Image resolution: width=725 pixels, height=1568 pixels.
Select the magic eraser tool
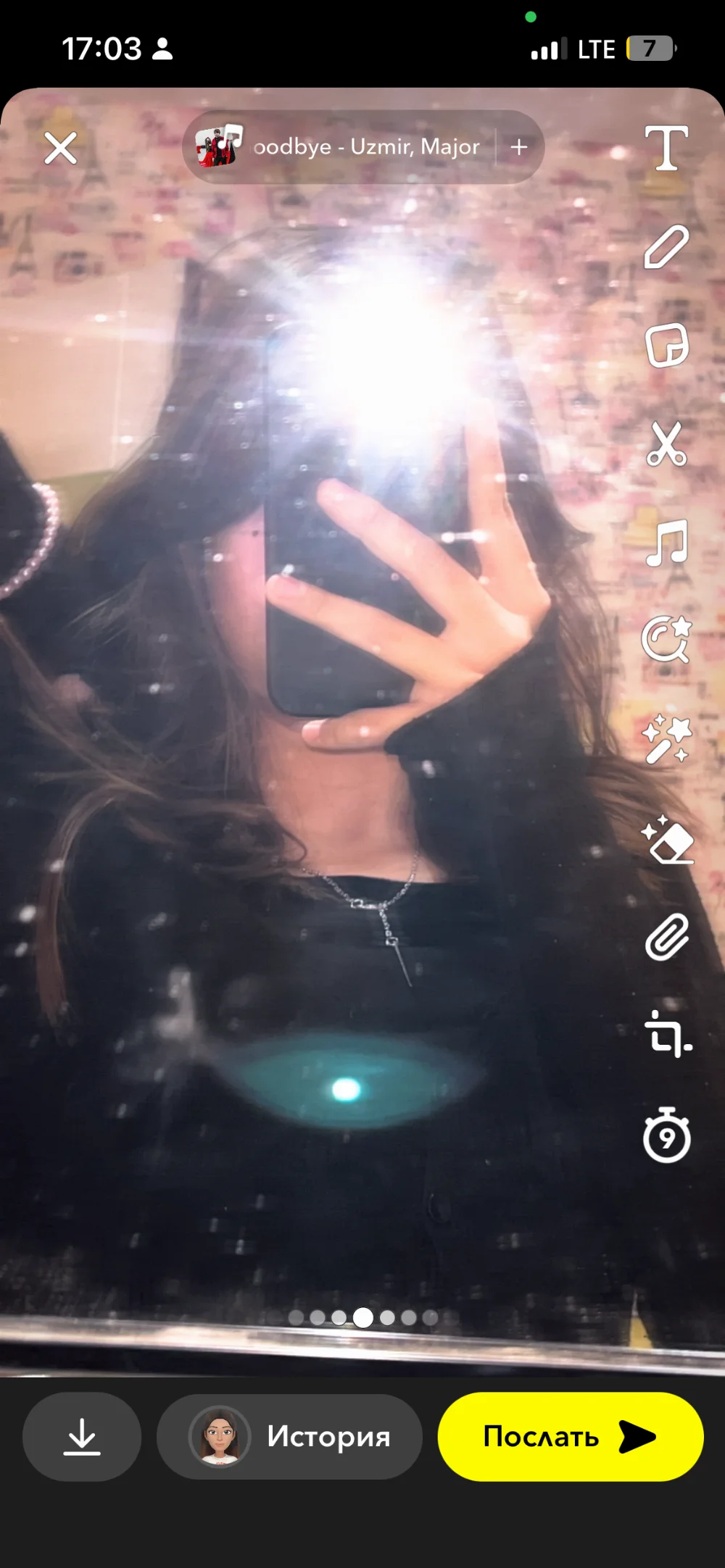pyautogui.click(x=668, y=839)
